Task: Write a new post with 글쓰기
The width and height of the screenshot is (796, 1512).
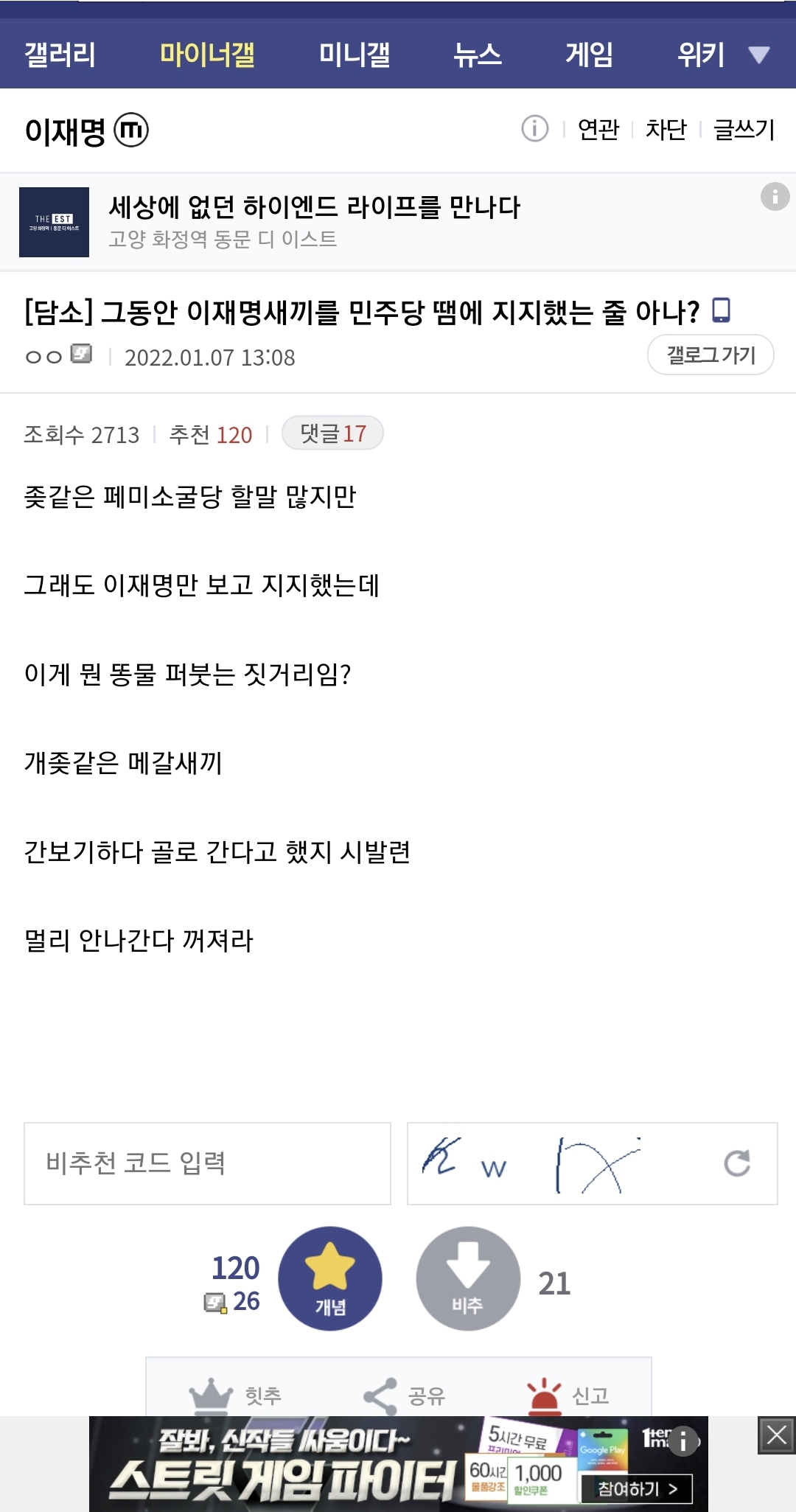Action: pos(744,130)
